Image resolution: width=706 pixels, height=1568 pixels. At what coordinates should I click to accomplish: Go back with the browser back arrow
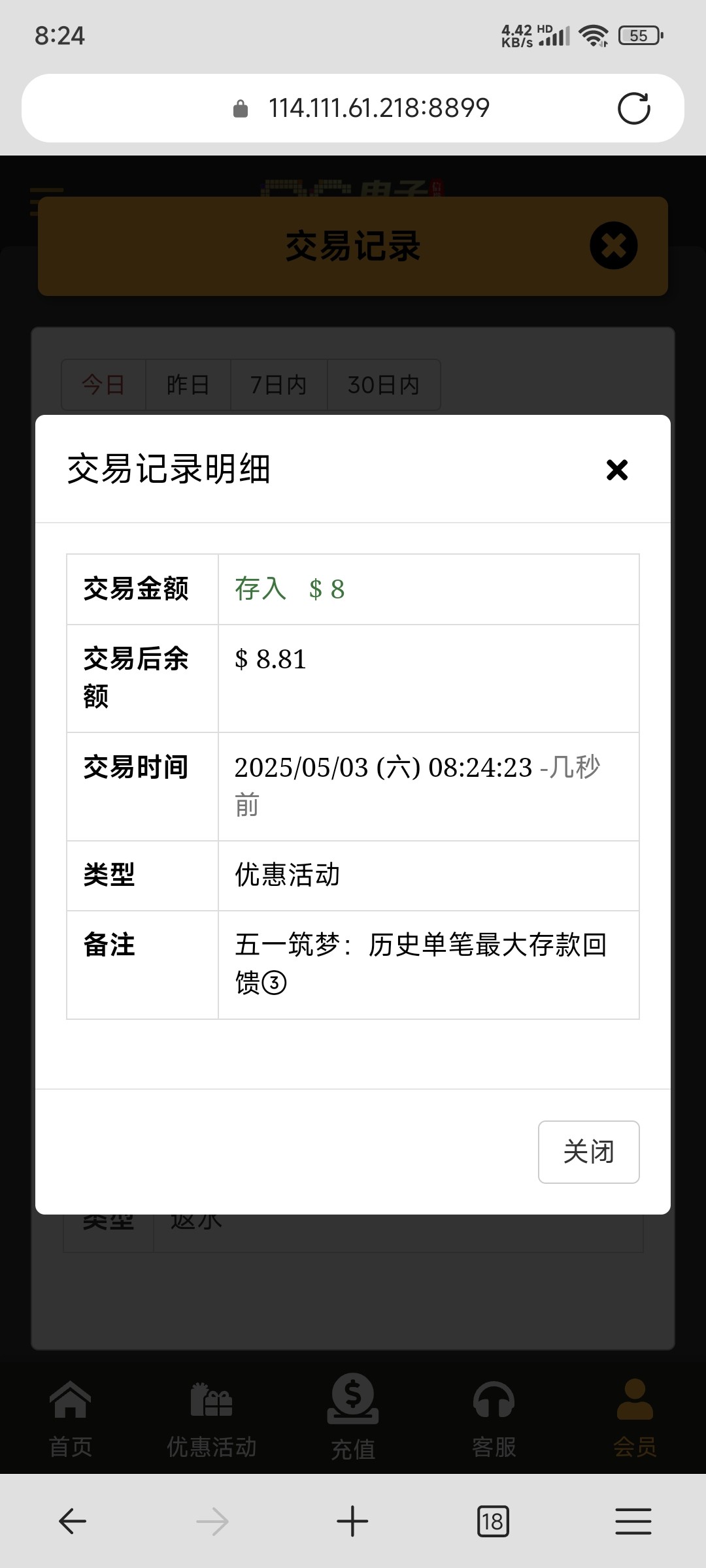[x=72, y=1521]
